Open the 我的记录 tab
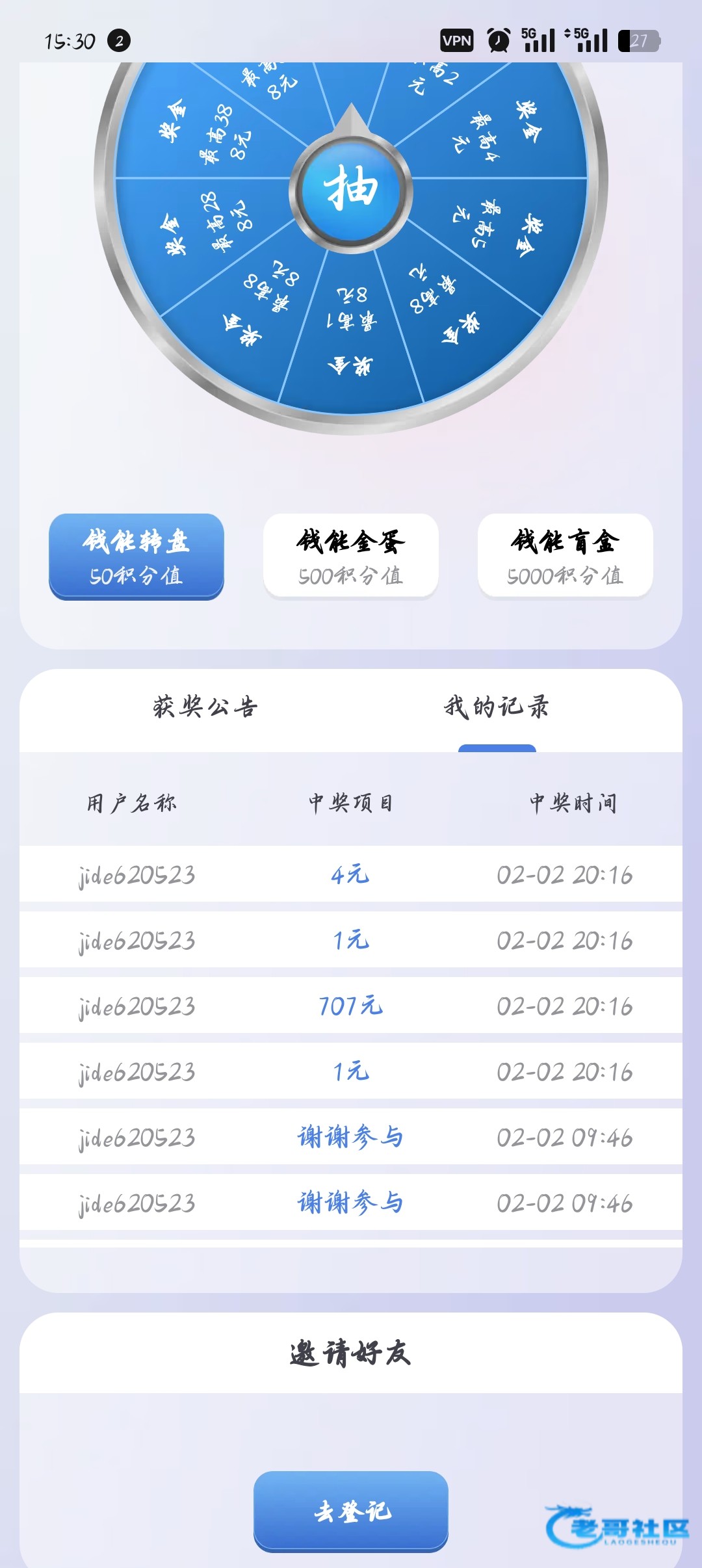702x1568 pixels. [497, 707]
